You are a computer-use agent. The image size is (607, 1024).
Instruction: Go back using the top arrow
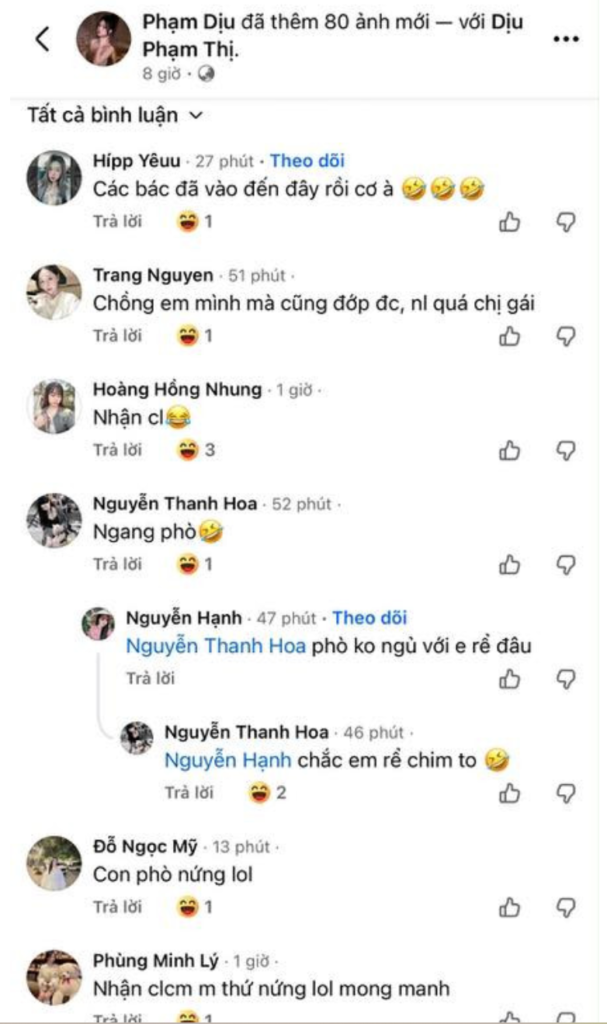pyautogui.click(x=42, y=39)
